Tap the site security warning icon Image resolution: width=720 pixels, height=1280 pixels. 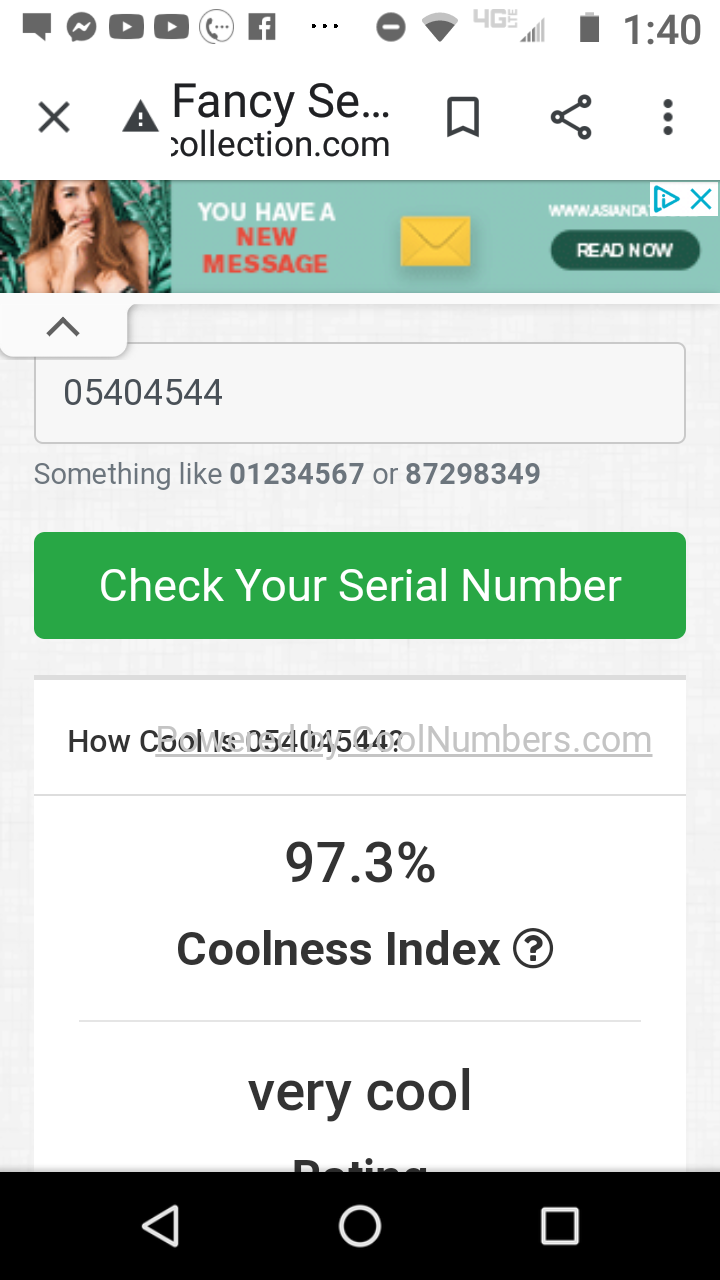(x=140, y=119)
